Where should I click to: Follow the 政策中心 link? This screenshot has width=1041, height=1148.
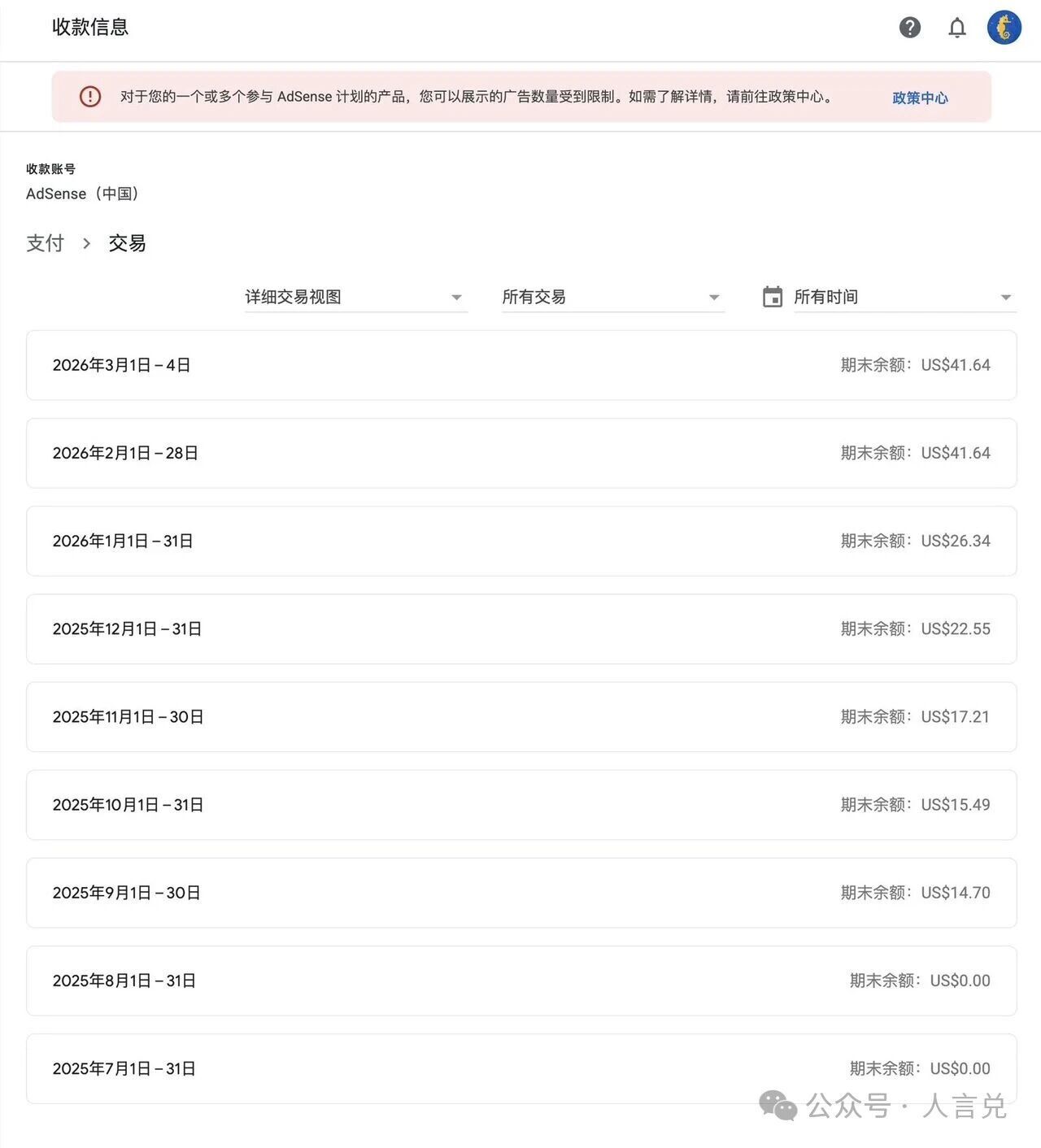pyautogui.click(x=920, y=98)
